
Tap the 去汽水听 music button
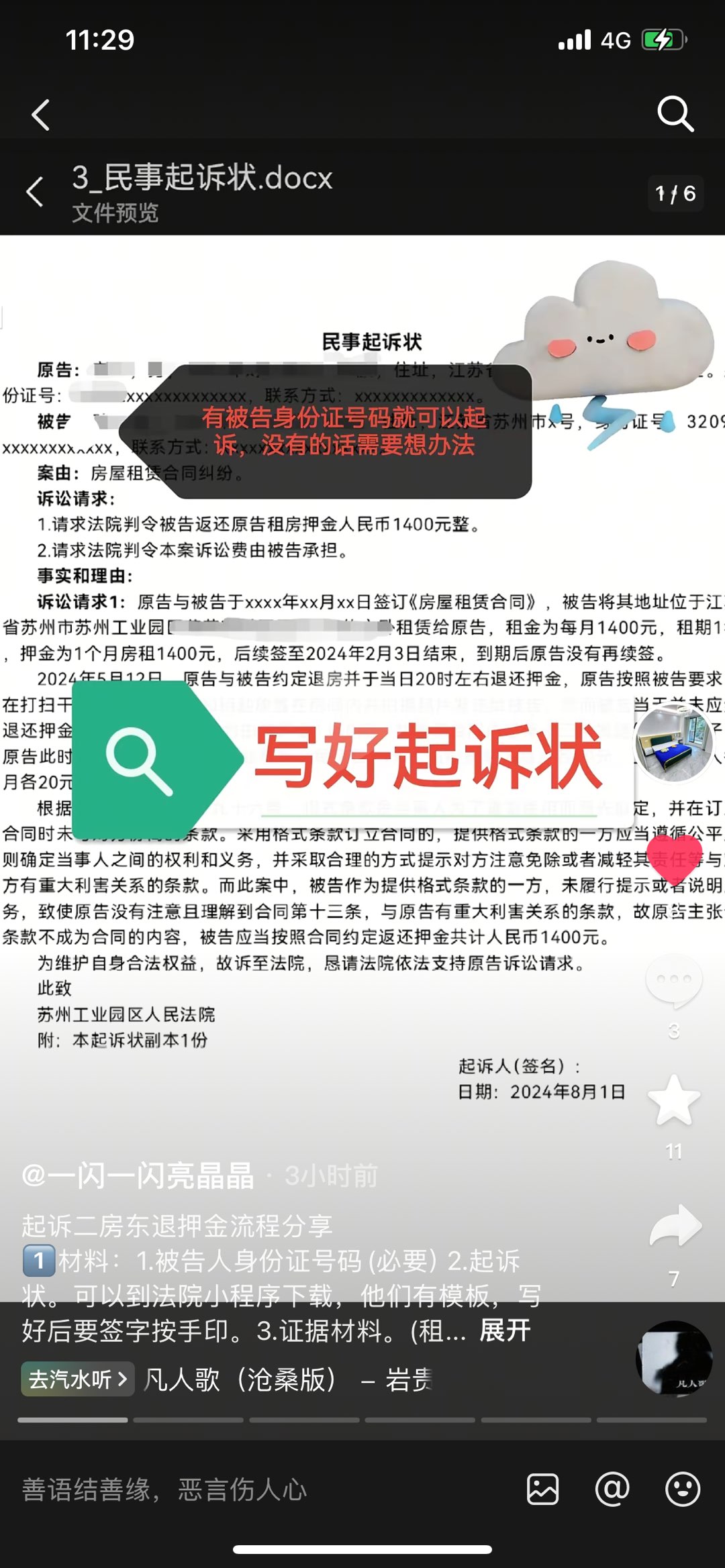(77, 1379)
